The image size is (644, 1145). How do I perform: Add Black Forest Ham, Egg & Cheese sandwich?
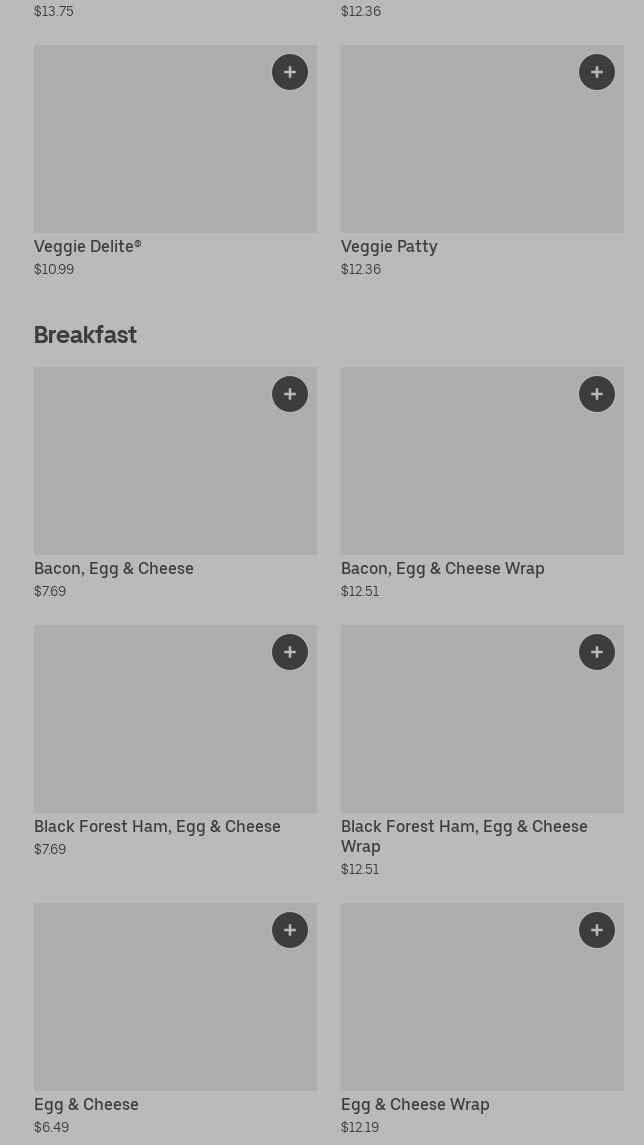290,652
